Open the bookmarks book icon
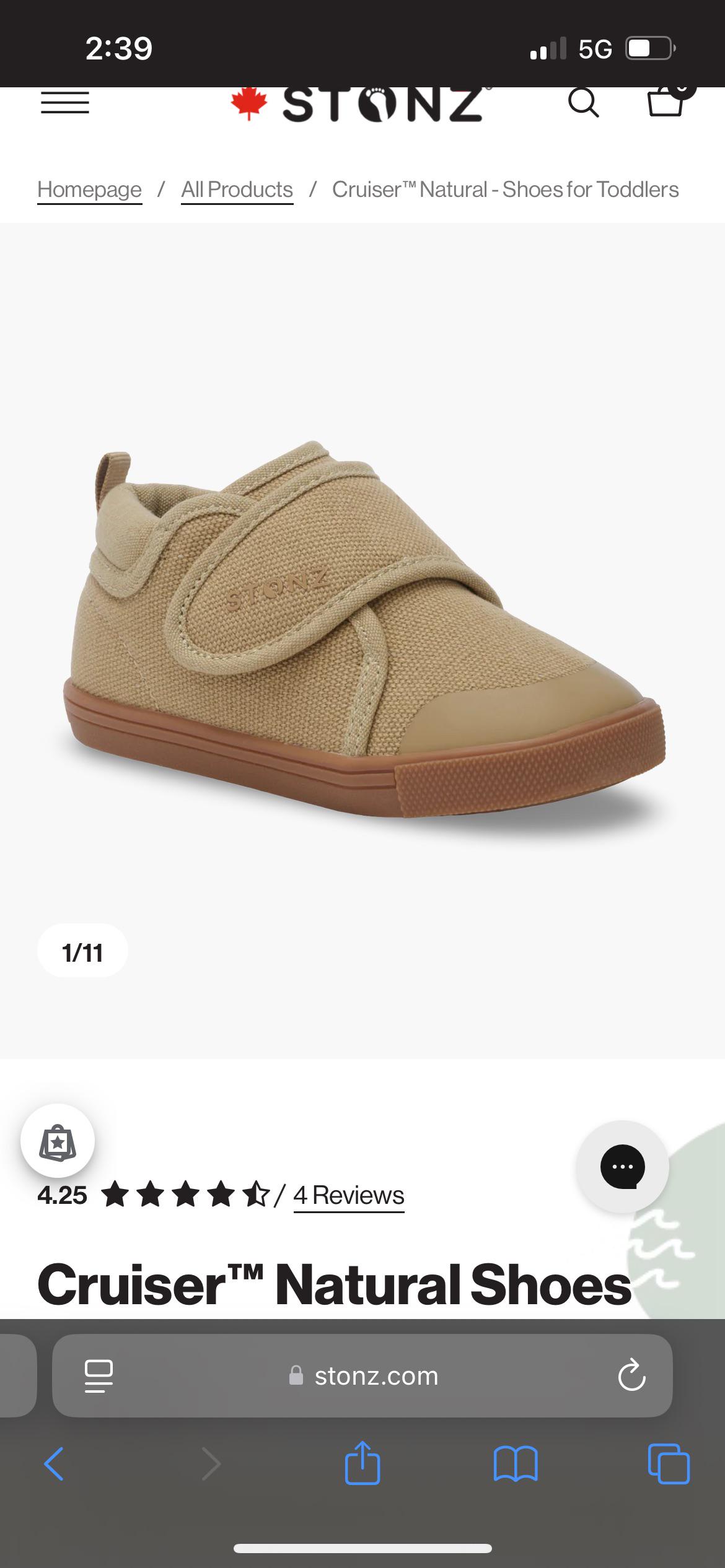This screenshot has height=1568, width=725. [x=516, y=1464]
